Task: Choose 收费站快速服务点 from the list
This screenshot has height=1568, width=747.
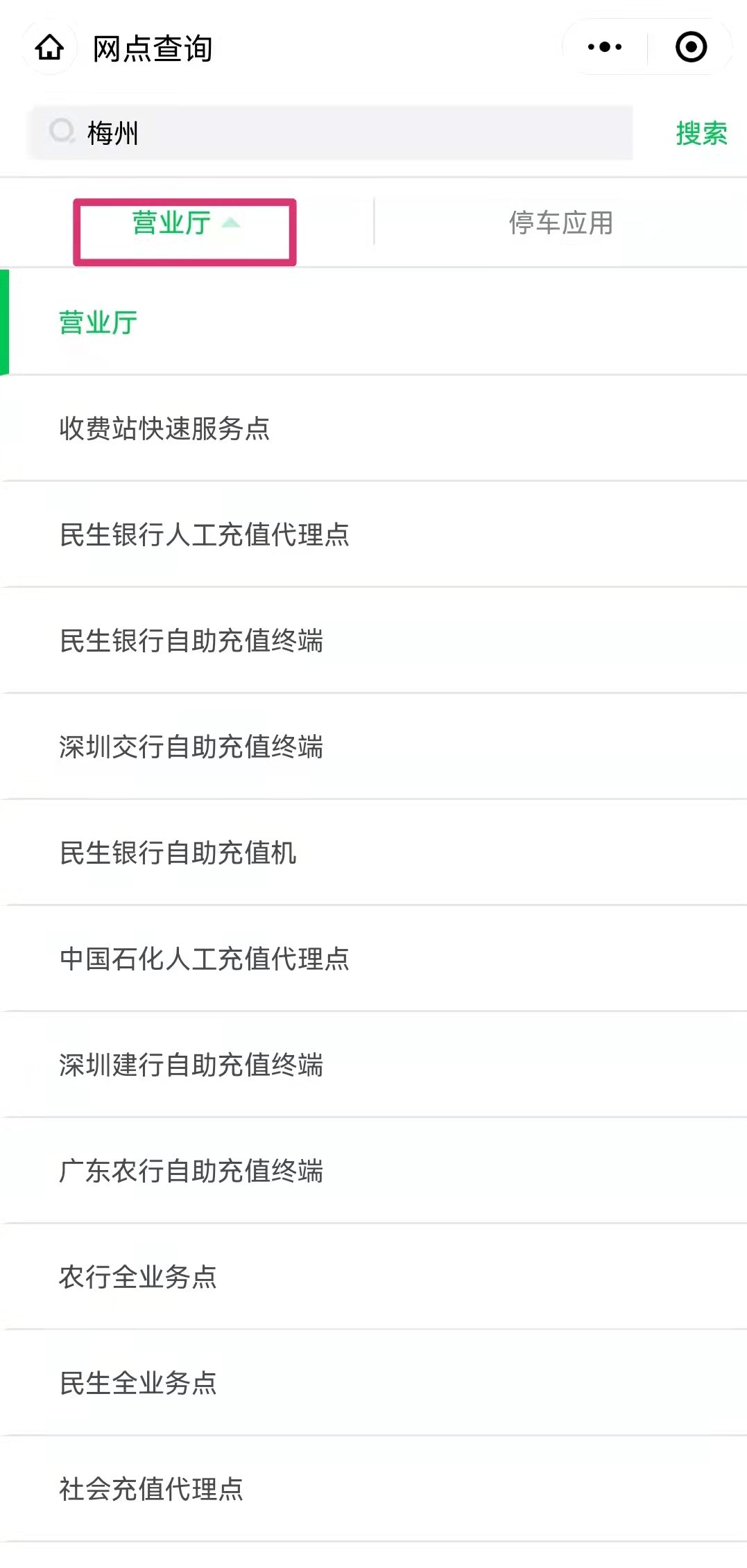Action: click(164, 428)
